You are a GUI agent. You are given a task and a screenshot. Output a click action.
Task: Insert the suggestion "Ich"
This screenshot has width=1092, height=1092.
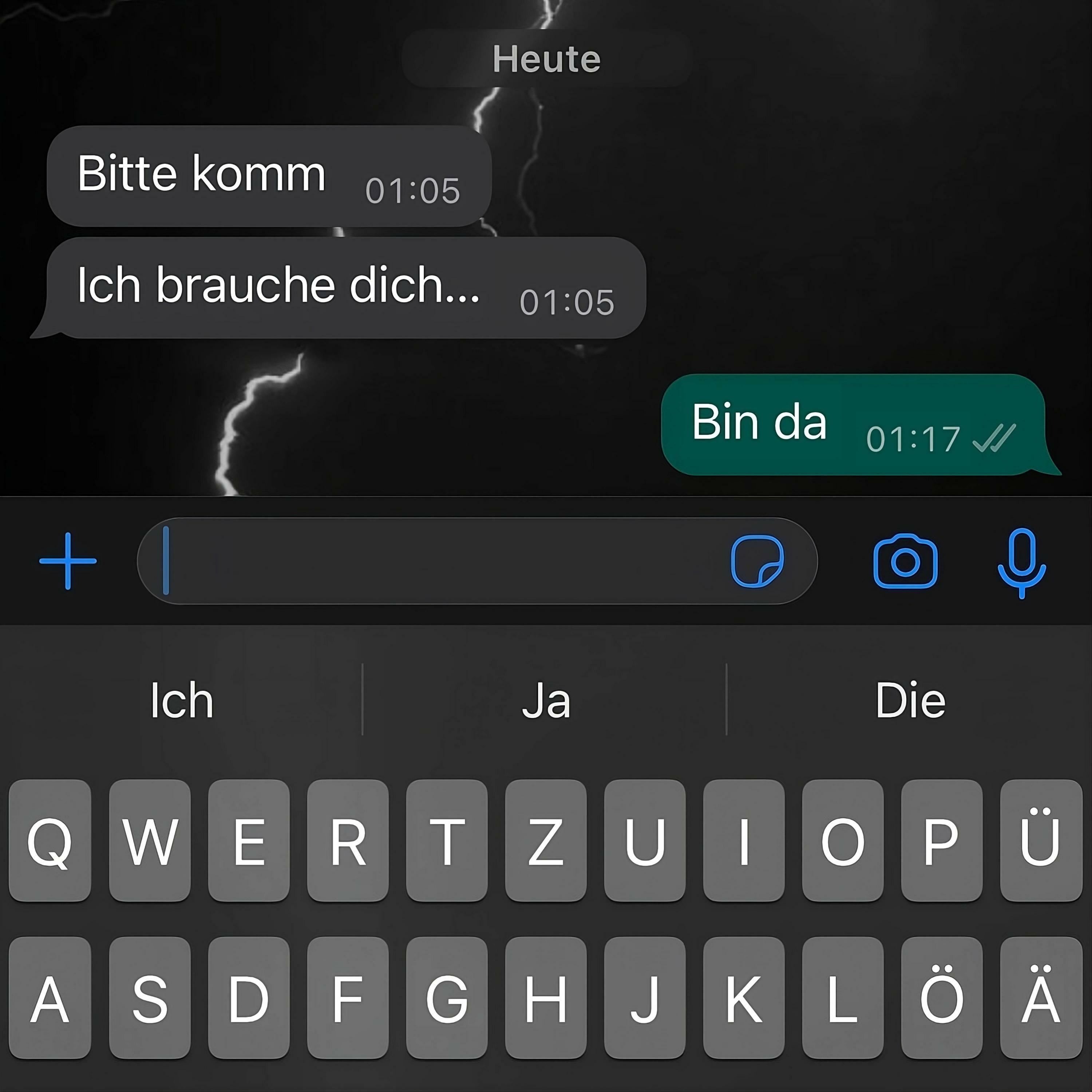pyautogui.click(x=181, y=701)
